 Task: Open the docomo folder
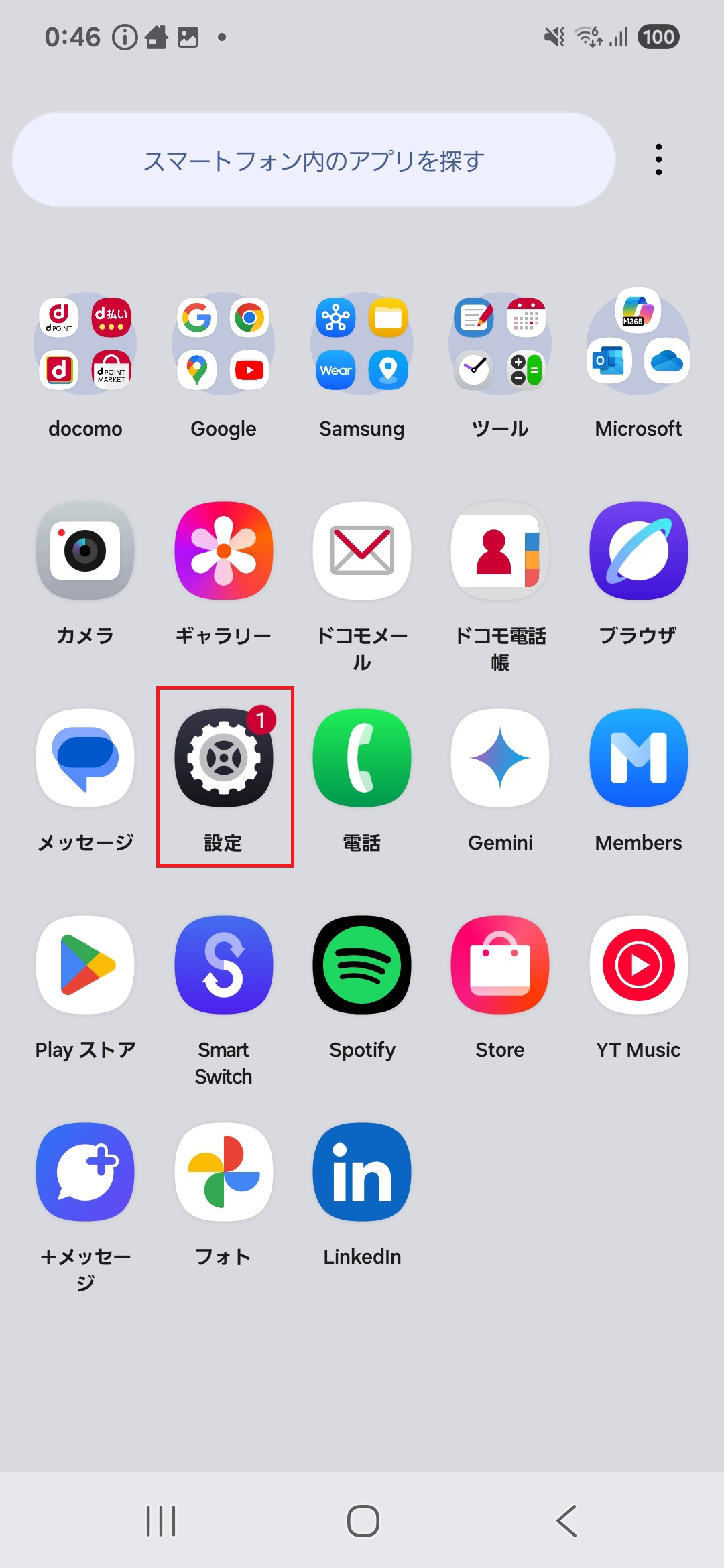(x=85, y=344)
